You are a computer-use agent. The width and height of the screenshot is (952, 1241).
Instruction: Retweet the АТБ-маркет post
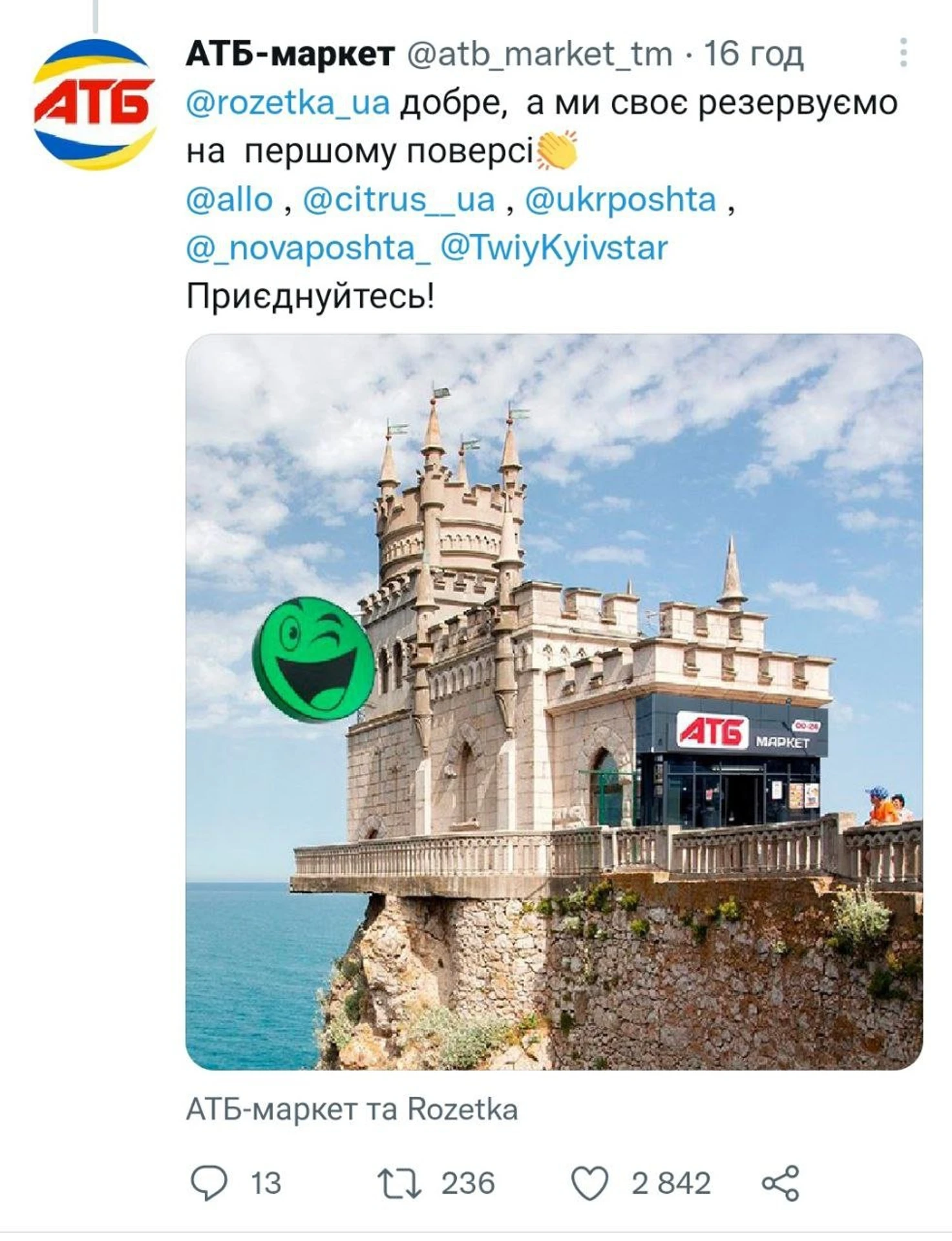pos(399,1183)
